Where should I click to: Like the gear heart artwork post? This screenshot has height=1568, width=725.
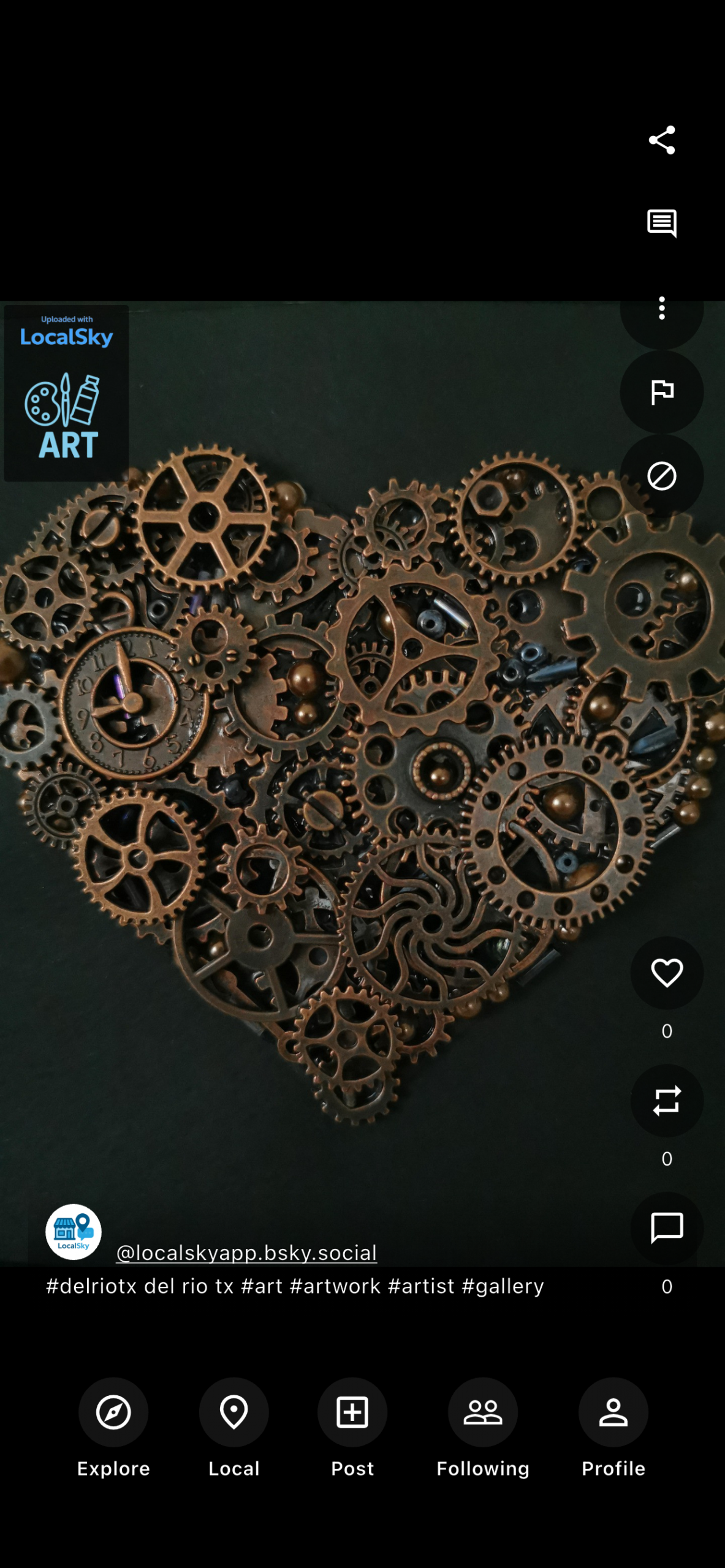(666, 973)
